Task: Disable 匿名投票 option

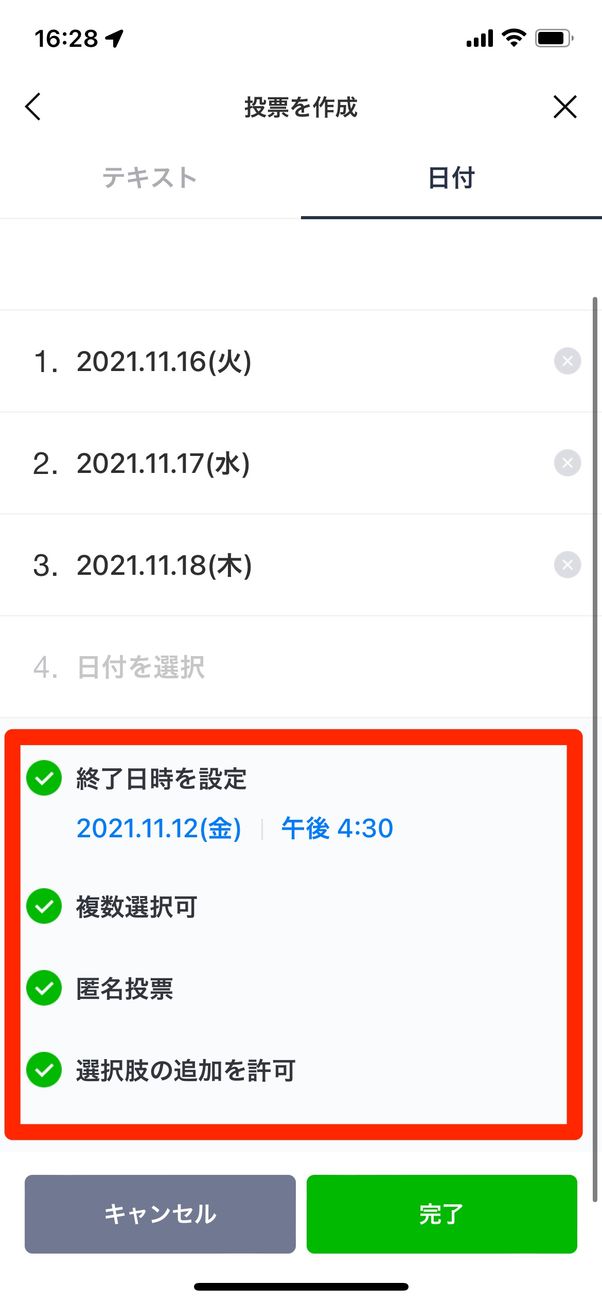Action: pyautogui.click(x=44, y=989)
